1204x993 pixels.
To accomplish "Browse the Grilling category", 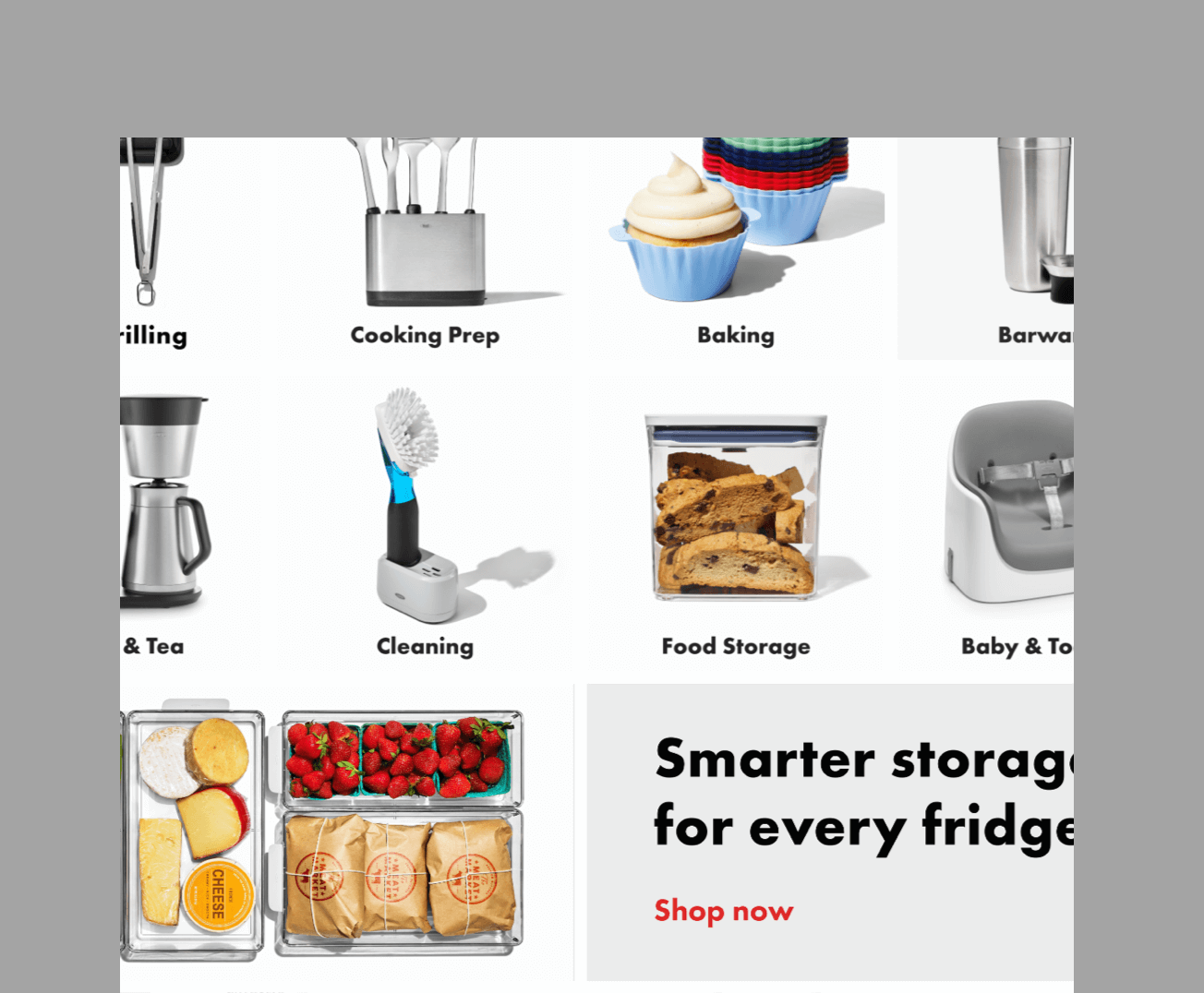I will pyautogui.click(x=154, y=335).
